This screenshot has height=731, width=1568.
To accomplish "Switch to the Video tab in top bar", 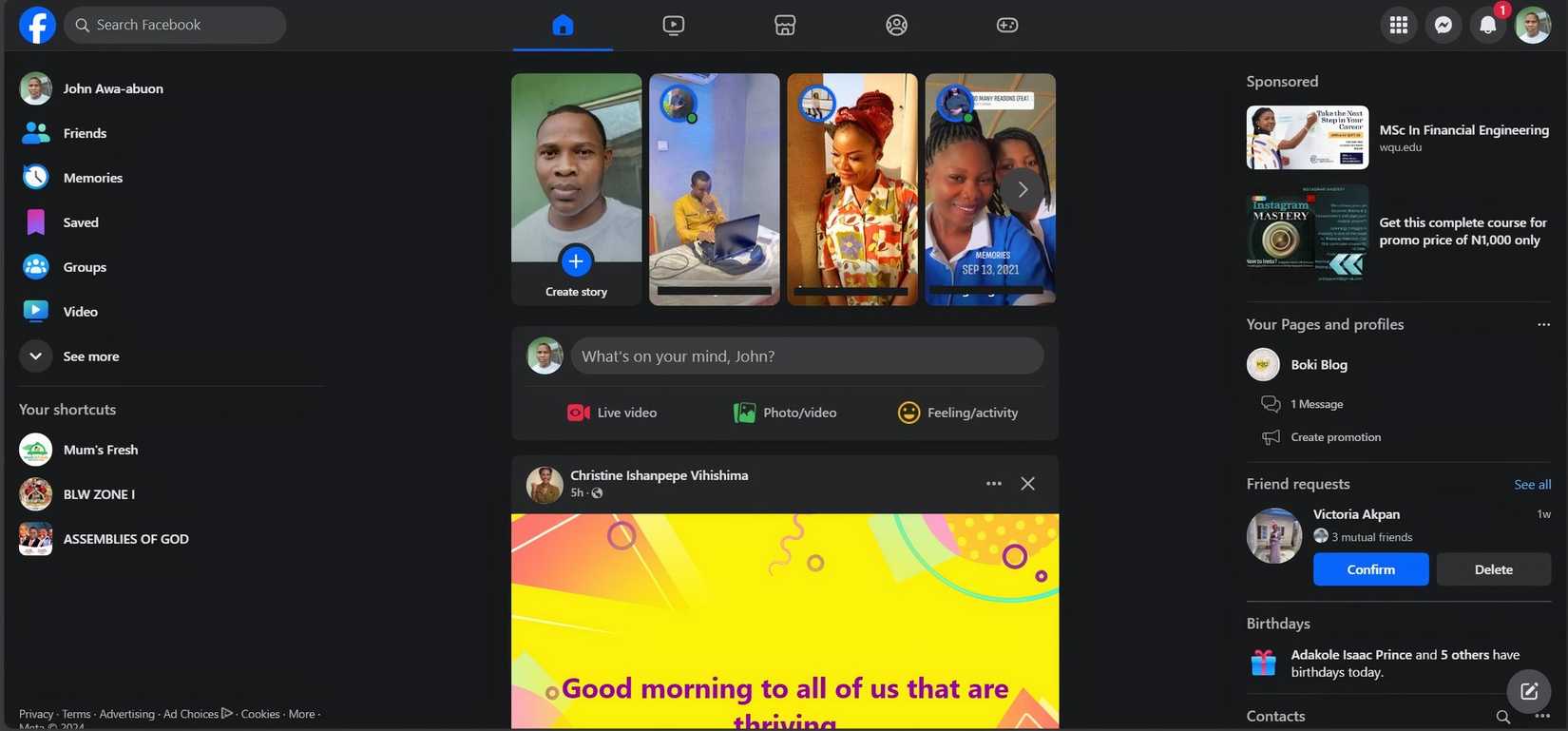I will [673, 26].
